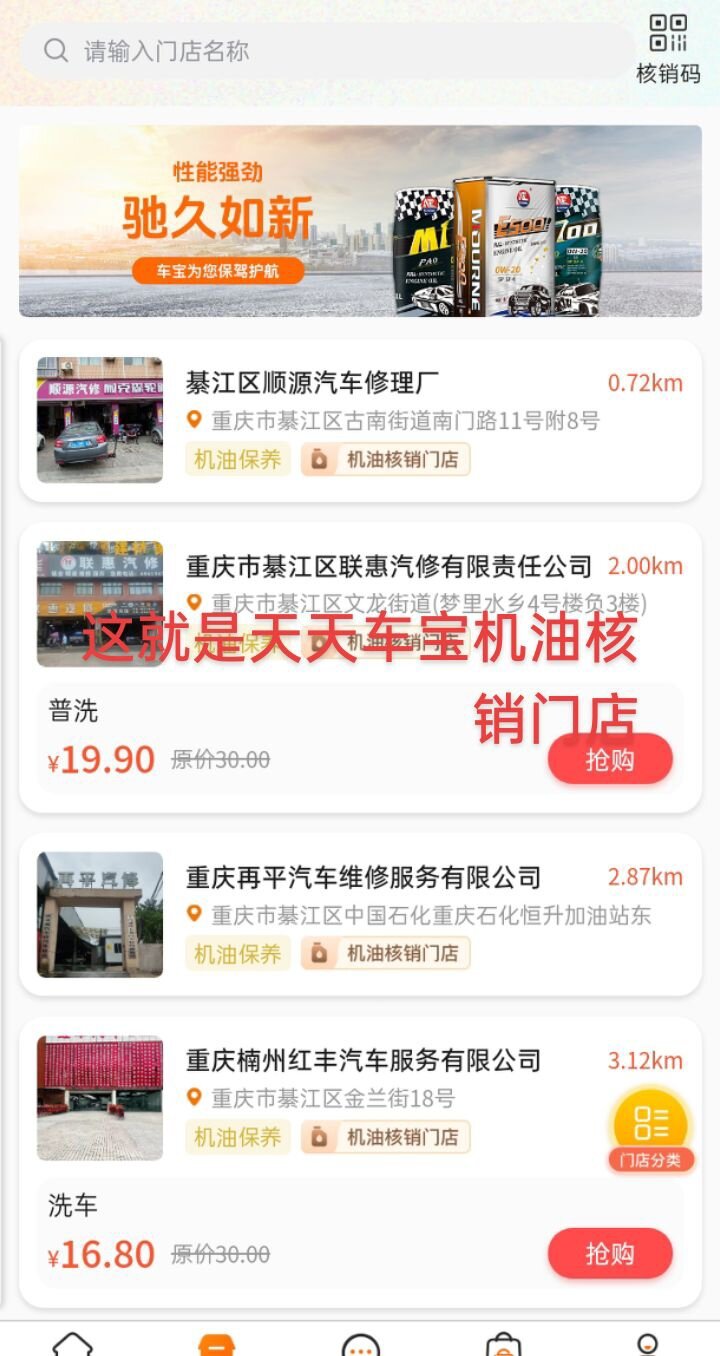View 重庆市綦江区联惠汽修有限责任公司 store details
The width and height of the screenshot is (720, 1356).
pos(389,567)
